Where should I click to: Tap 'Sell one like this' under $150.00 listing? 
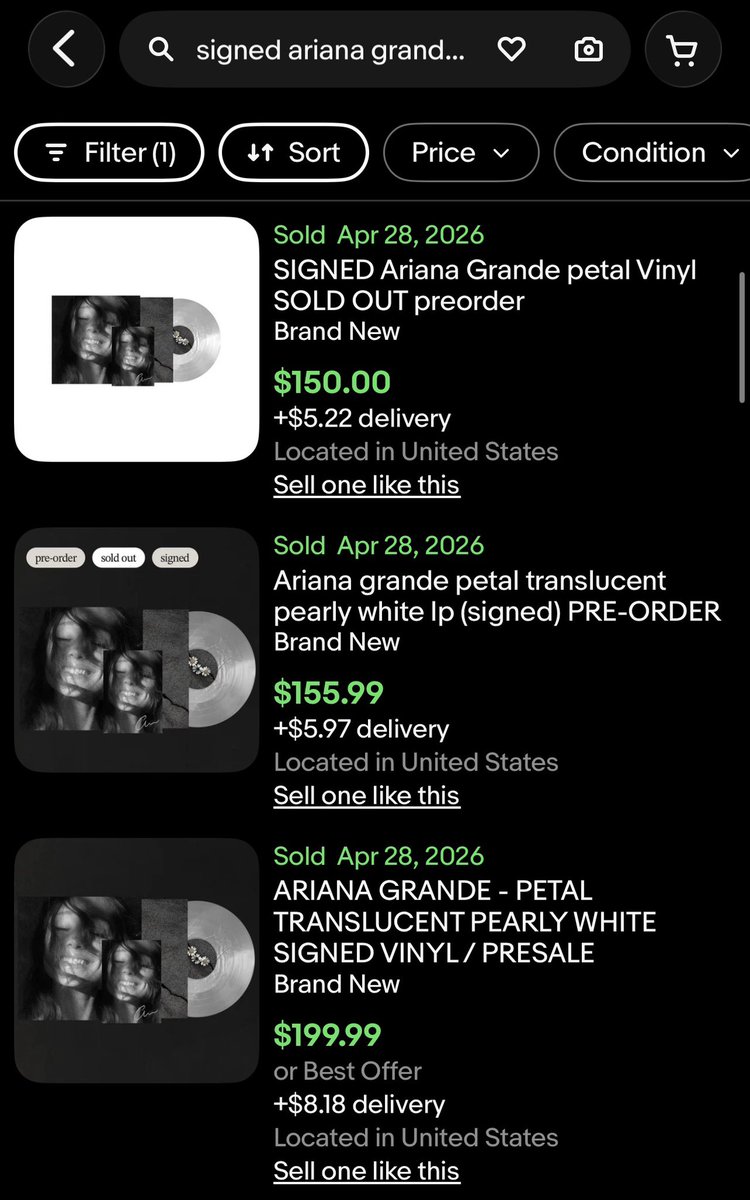pos(367,485)
